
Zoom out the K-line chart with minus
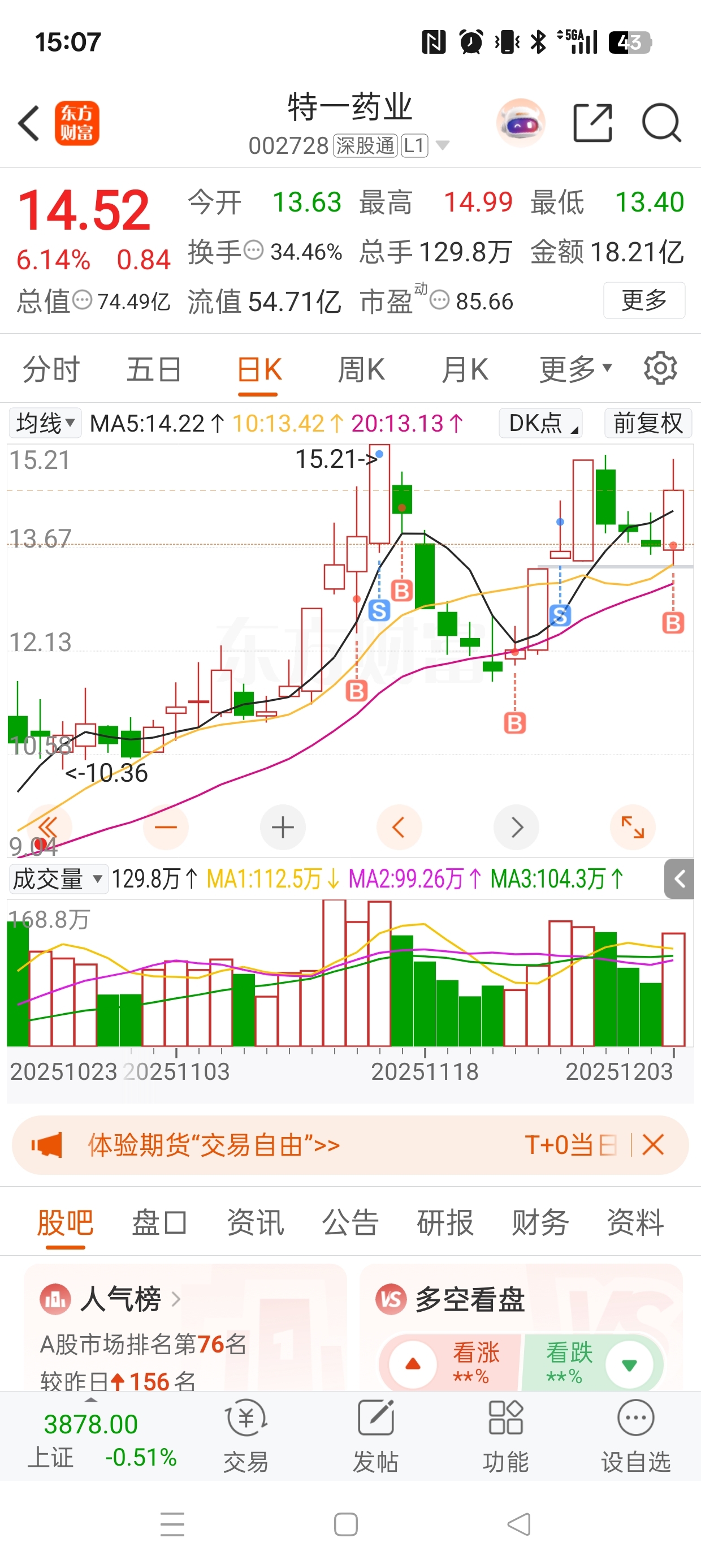click(x=166, y=827)
